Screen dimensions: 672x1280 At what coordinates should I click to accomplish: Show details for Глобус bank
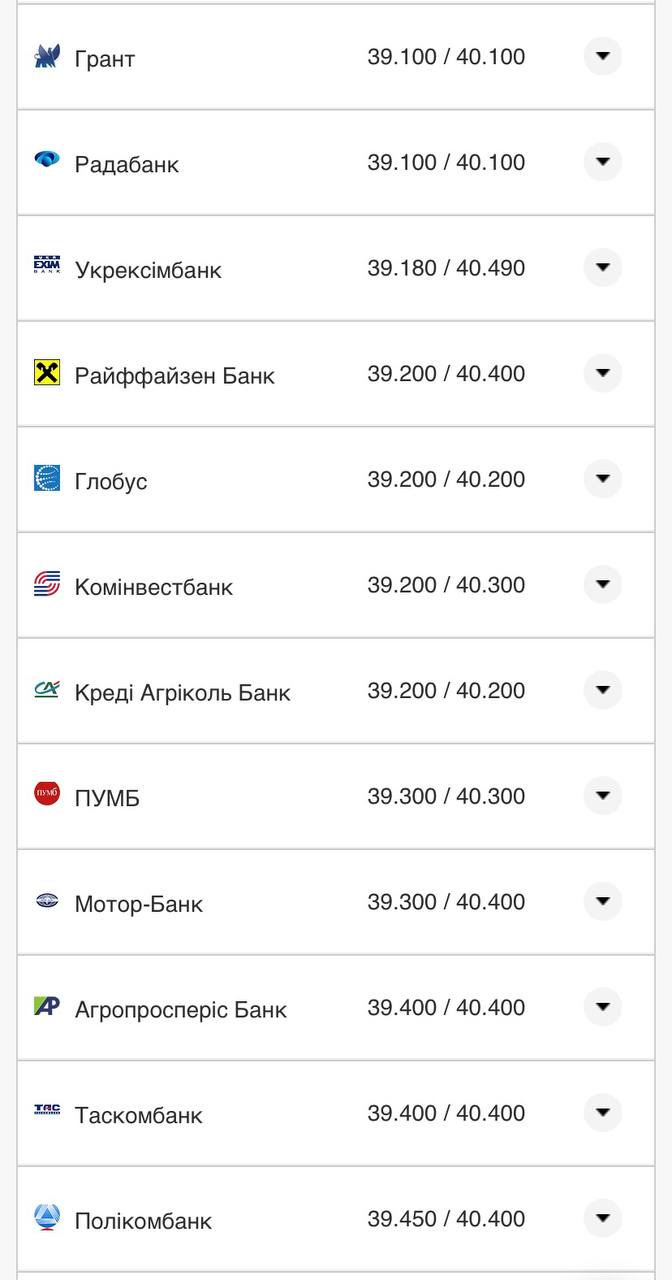[602, 479]
